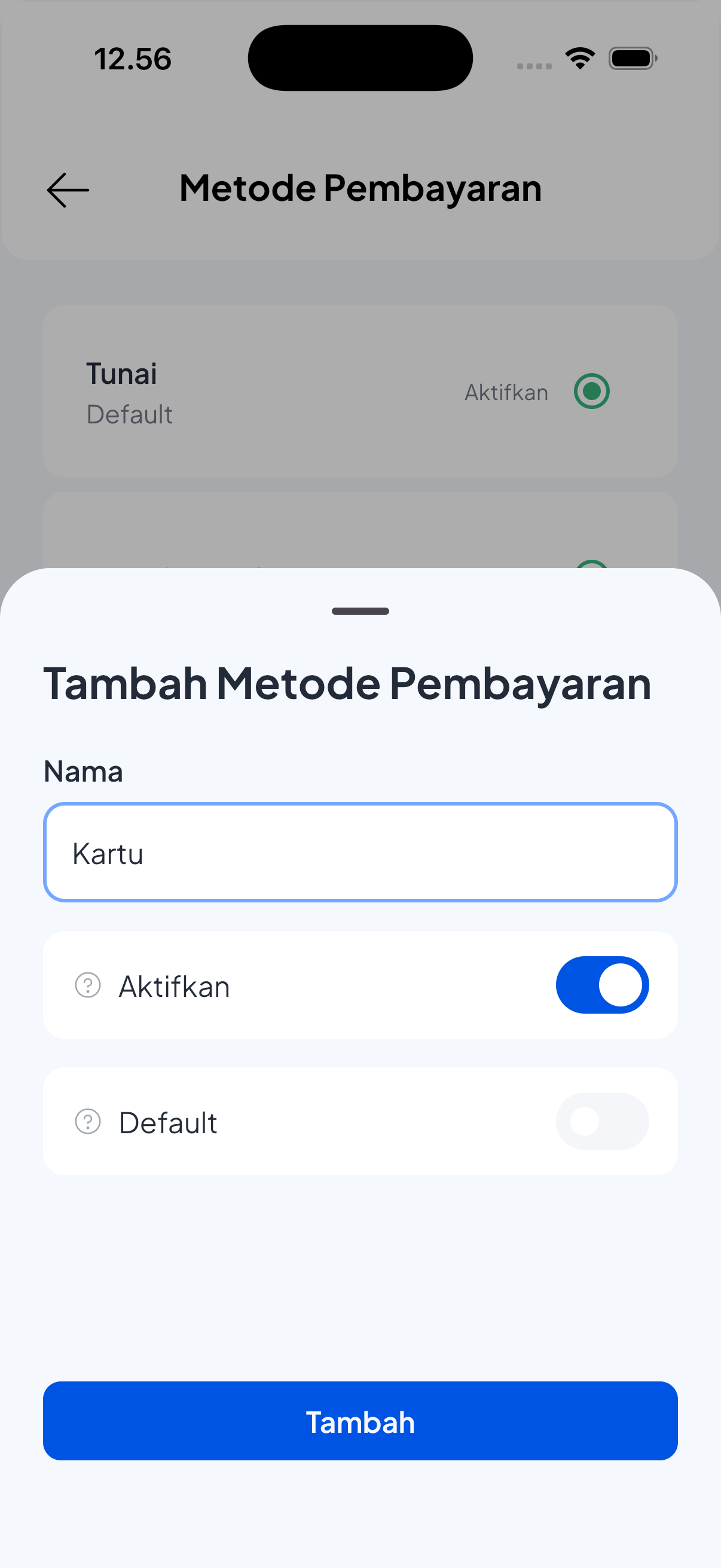Screen dimensions: 721x1568
Task: Tap the Metode Pembayaran screen title
Action: [360, 188]
